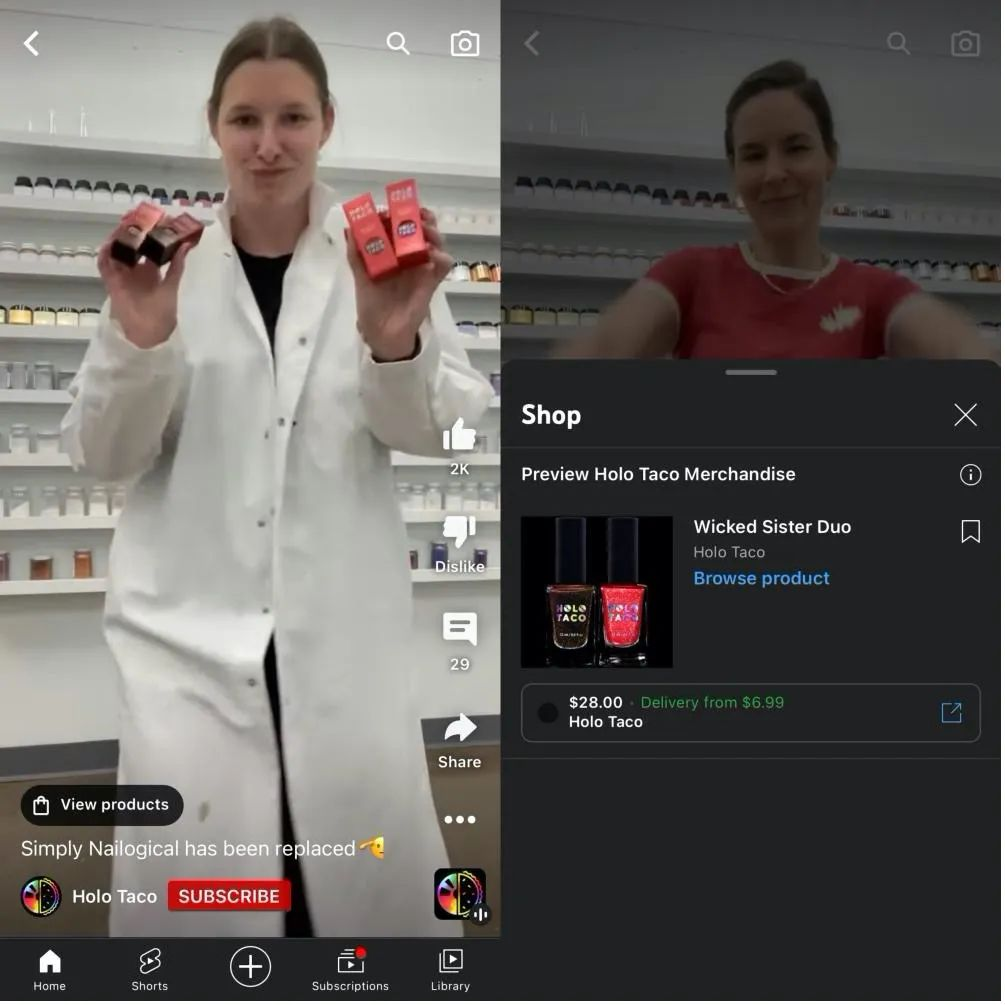Dislike this short
The height and width of the screenshot is (1005, 1005).
pyautogui.click(x=459, y=533)
